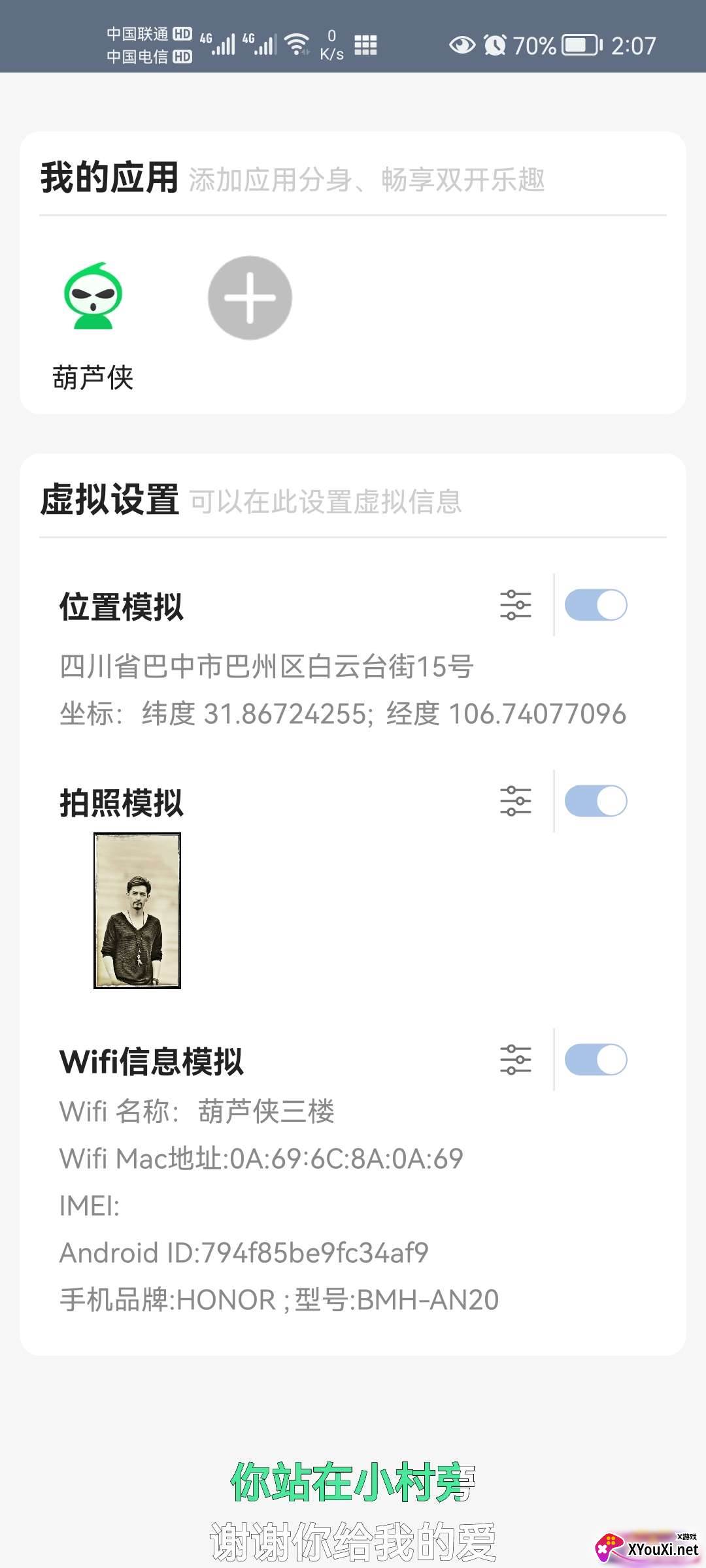Open 拍照模拟 settings sliders icon

point(516,801)
